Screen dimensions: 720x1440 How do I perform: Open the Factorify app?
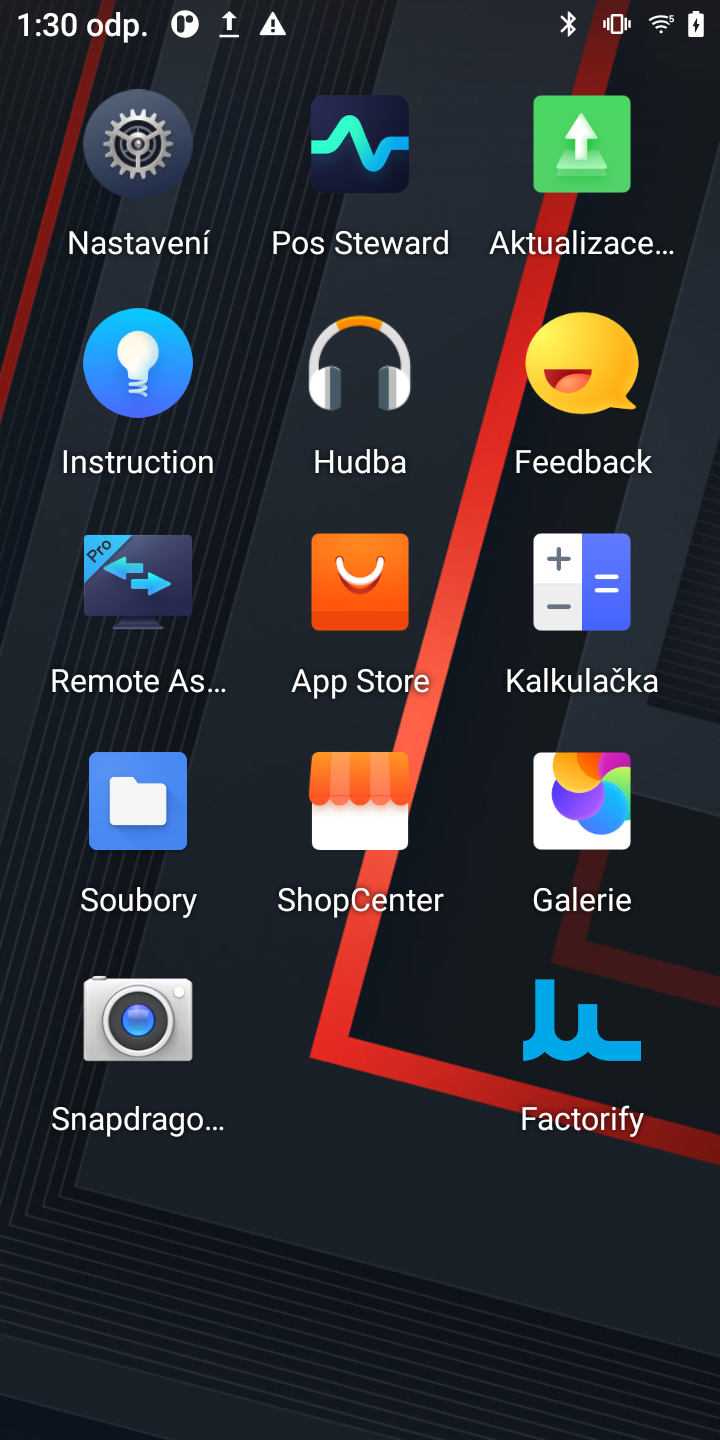582,1020
